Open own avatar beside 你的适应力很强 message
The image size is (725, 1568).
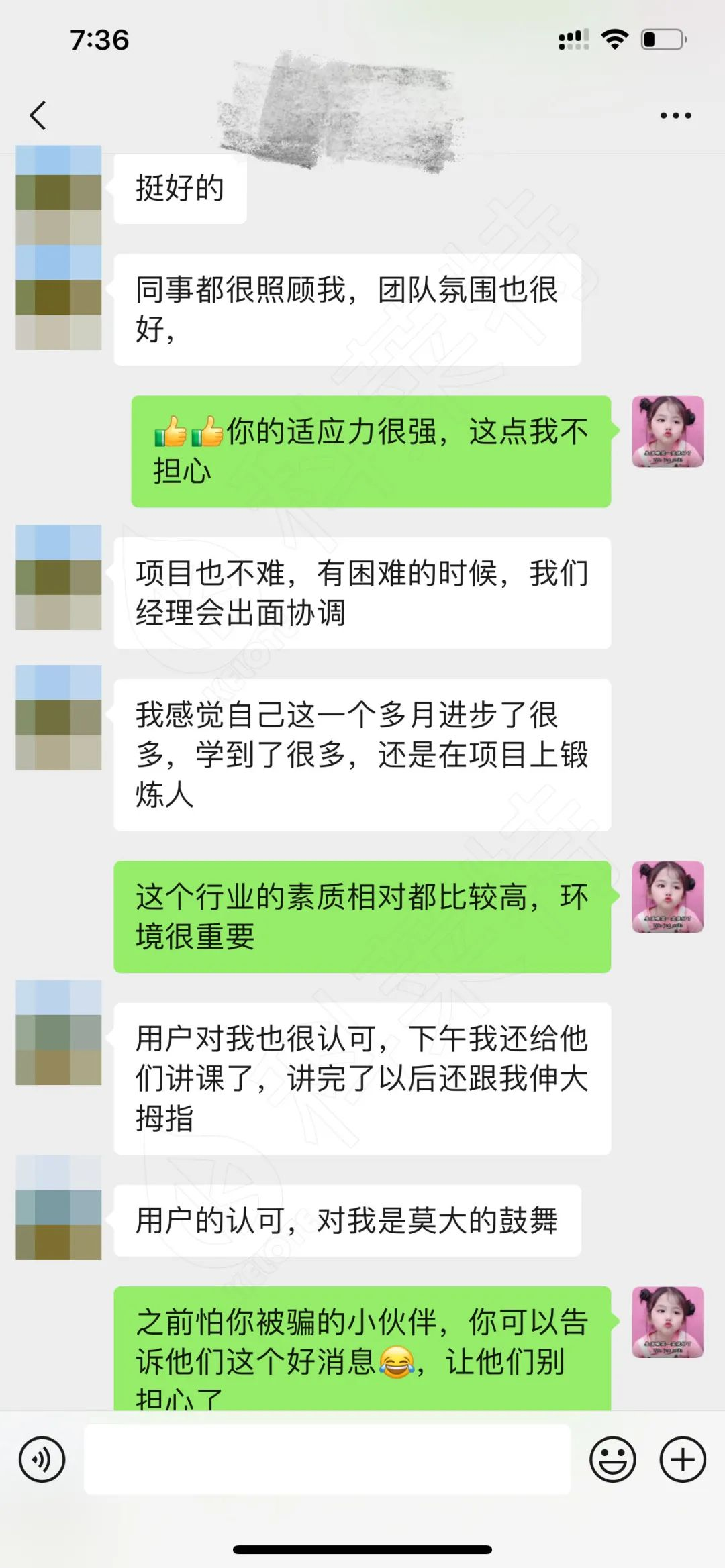click(x=667, y=431)
